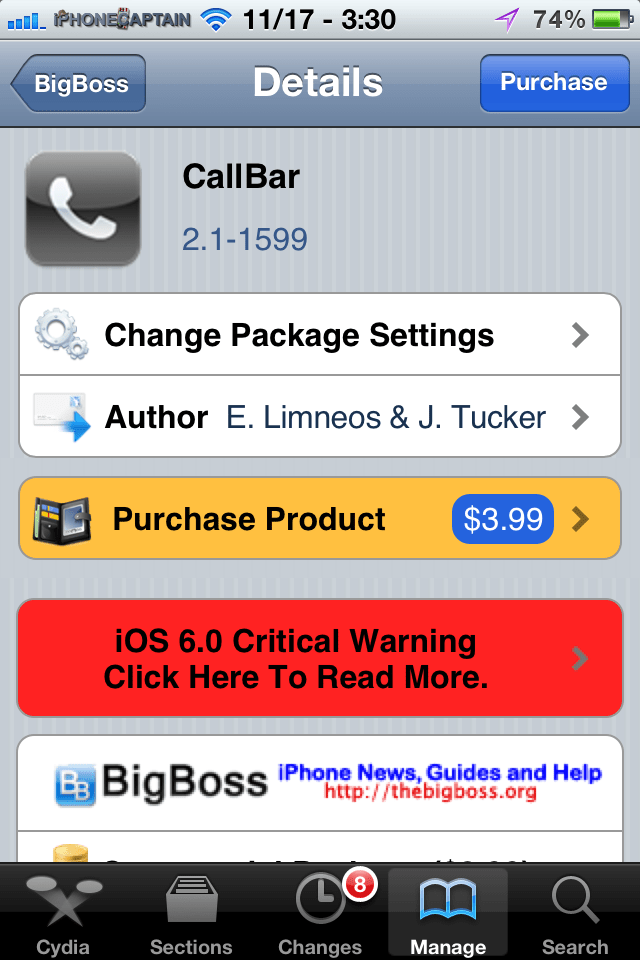This screenshot has width=640, height=960.
Task: Open Change Package Settings
Action: (x=320, y=335)
